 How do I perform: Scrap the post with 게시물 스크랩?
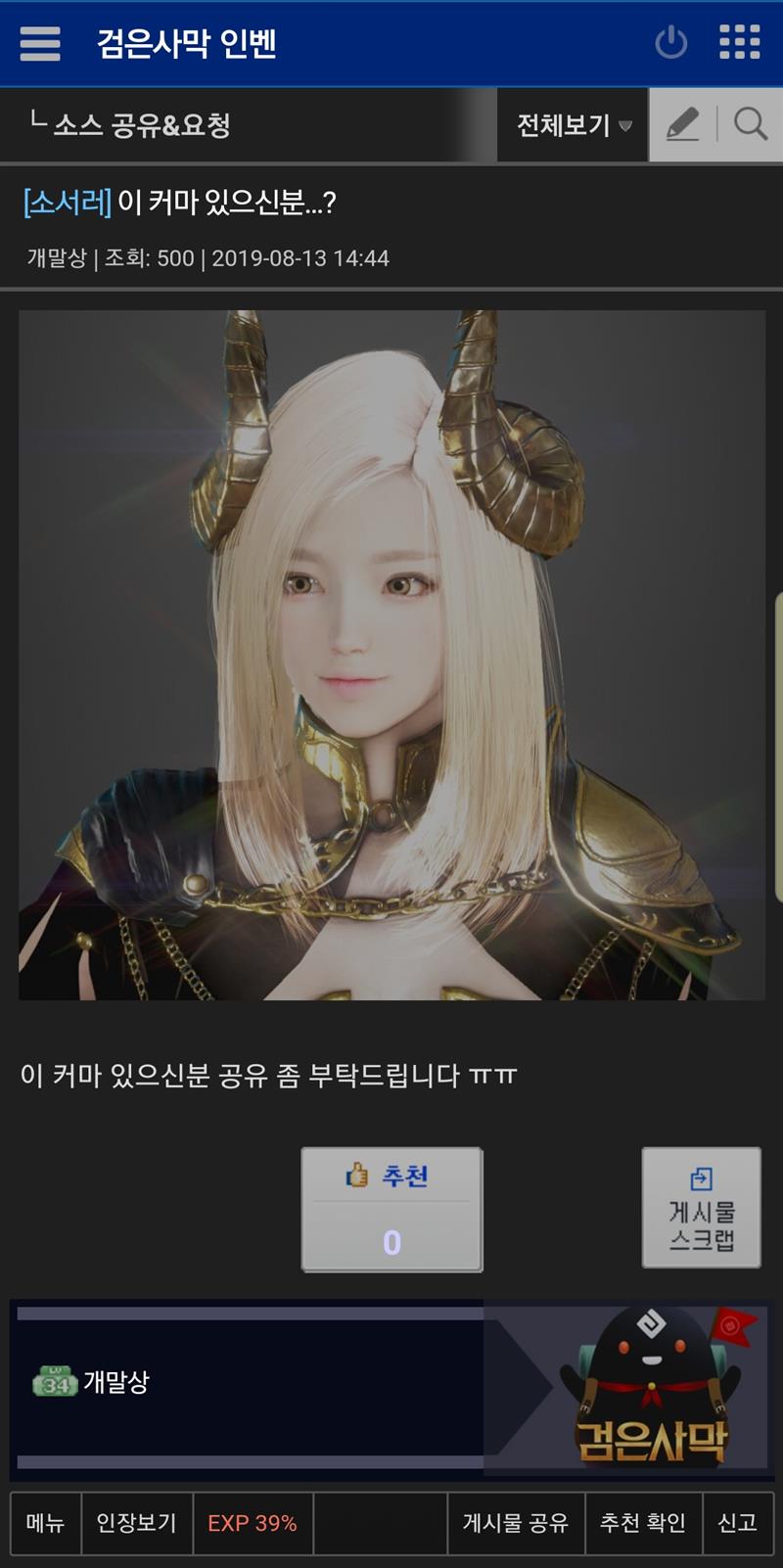point(701,1208)
